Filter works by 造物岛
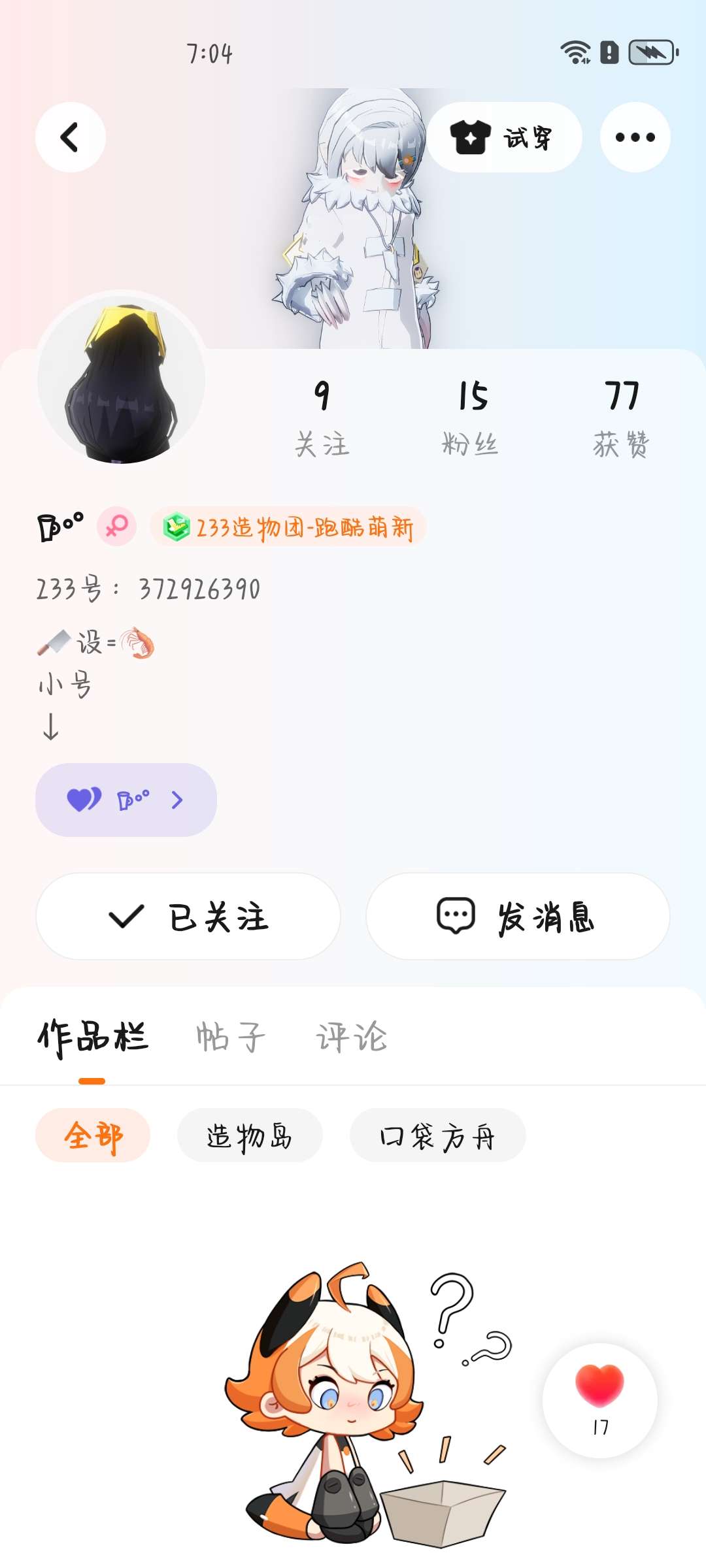The width and height of the screenshot is (706, 1568). coord(250,1135)
